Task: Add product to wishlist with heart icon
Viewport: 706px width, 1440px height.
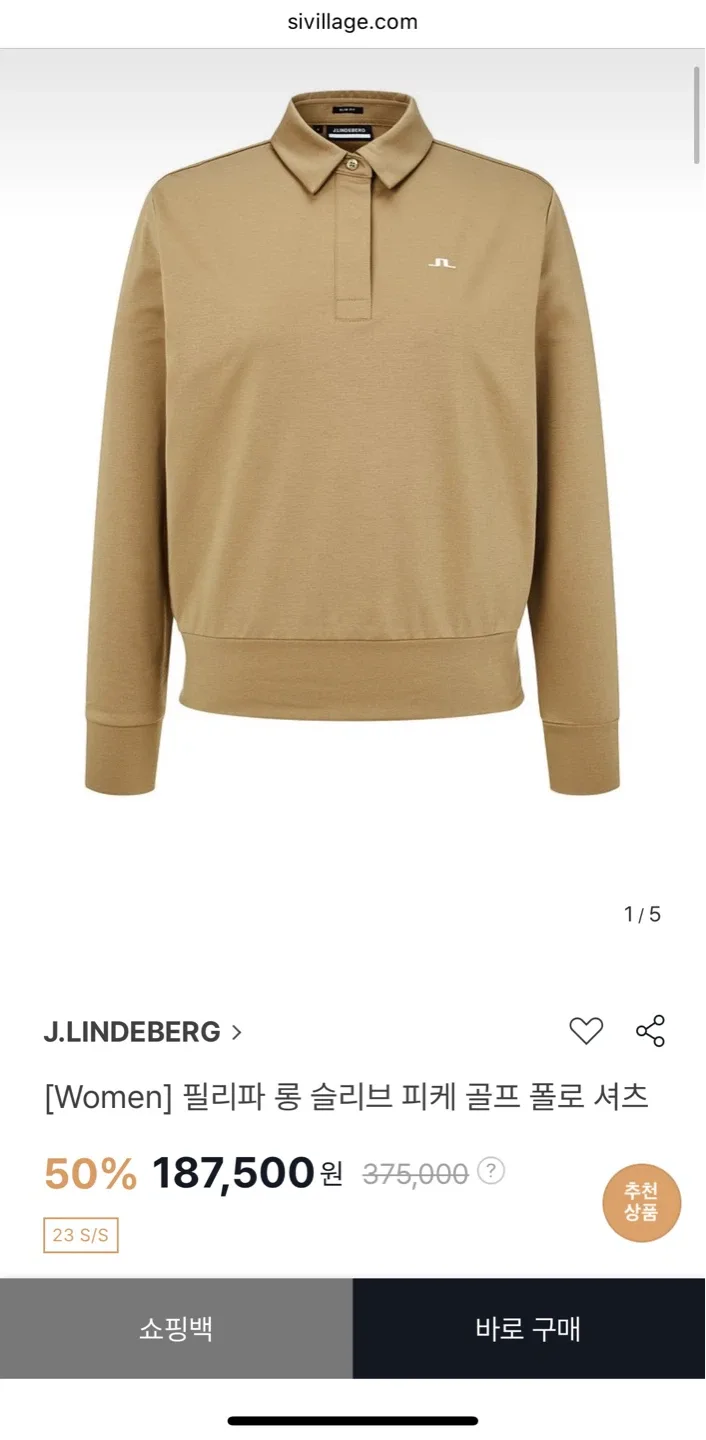Action: tap(586, 1031)
